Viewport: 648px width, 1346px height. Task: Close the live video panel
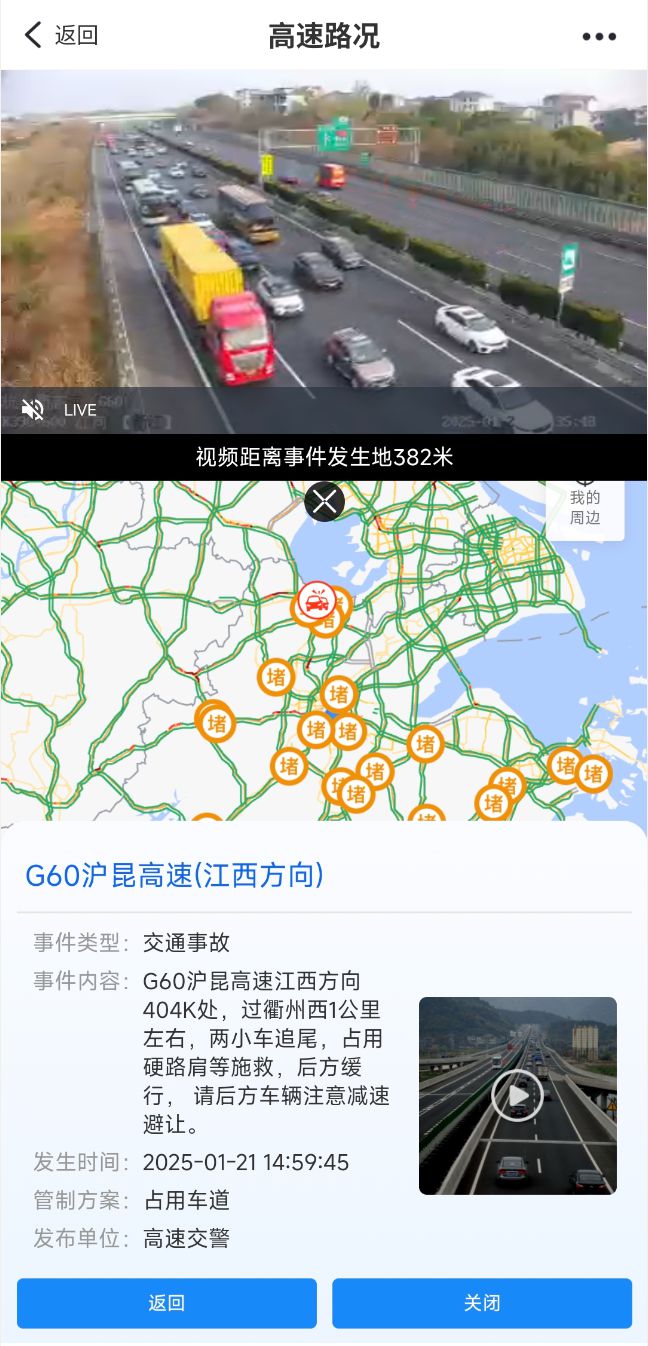[324, 501]
